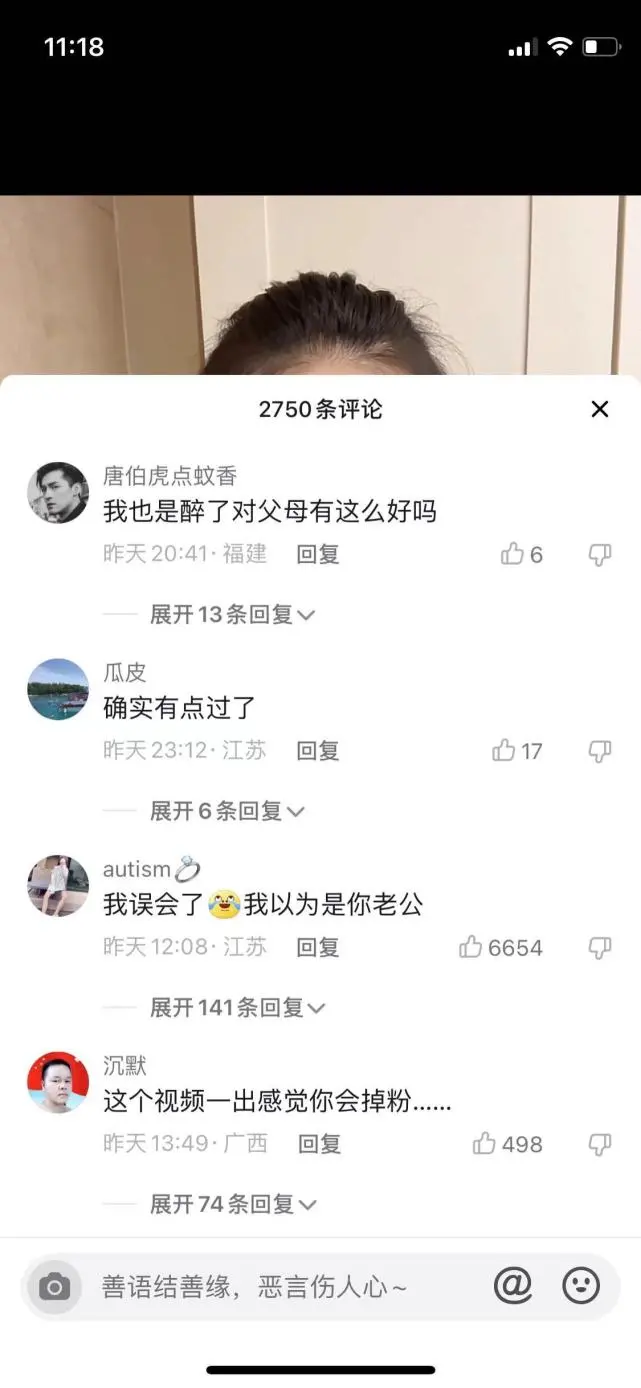Like 瓜皮's comment

[x=504, y=750]
